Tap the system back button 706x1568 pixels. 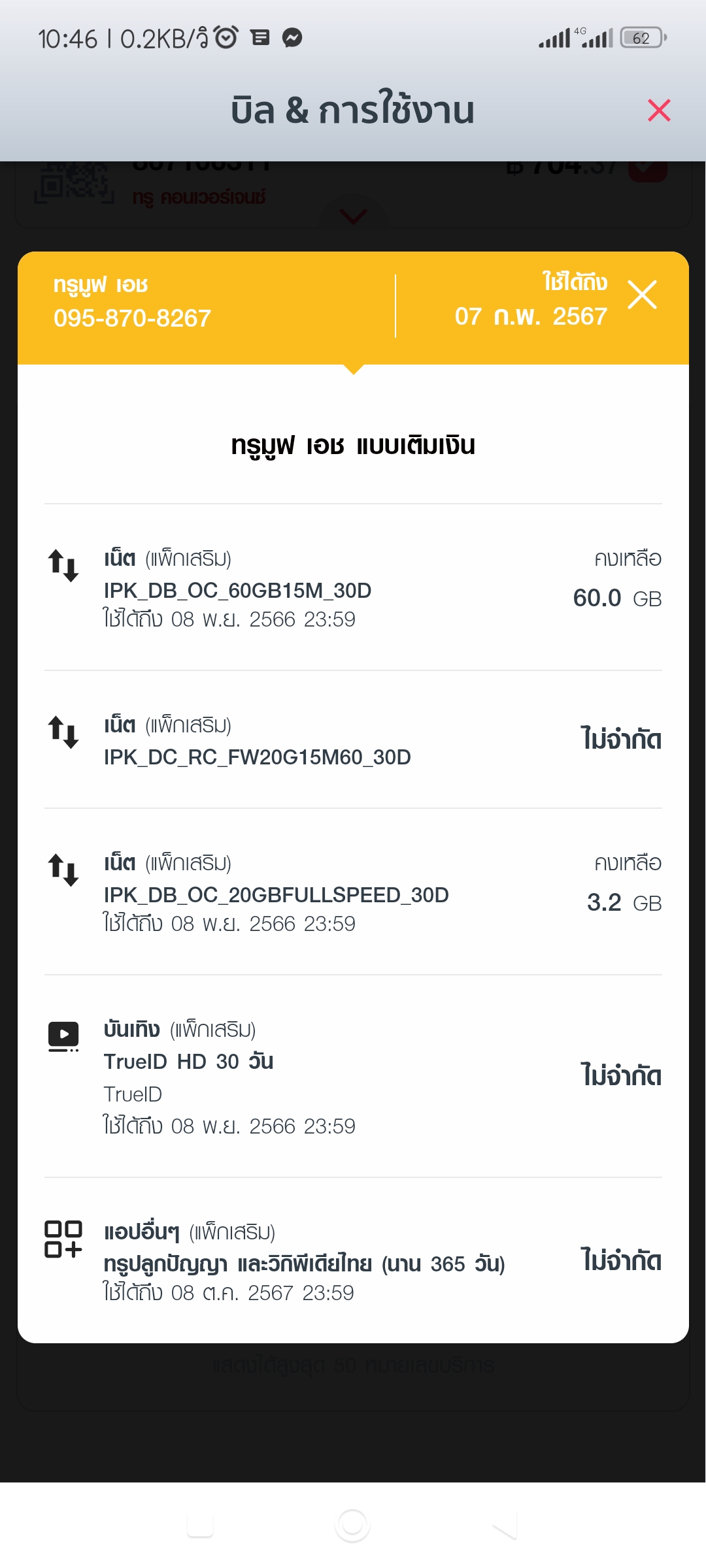click(505, 1526)
